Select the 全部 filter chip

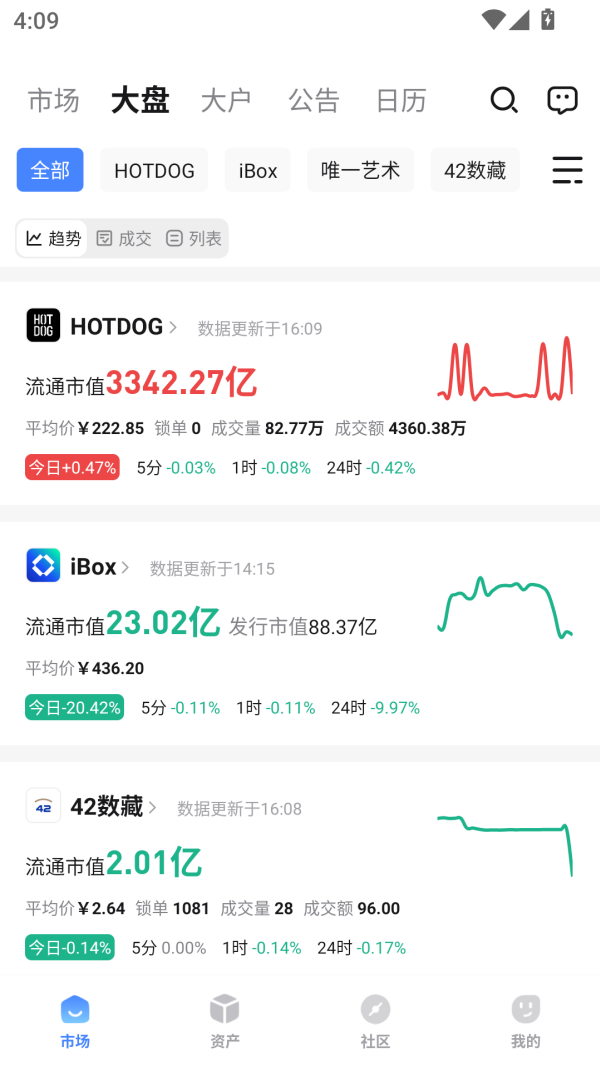[x=50, y=170]
